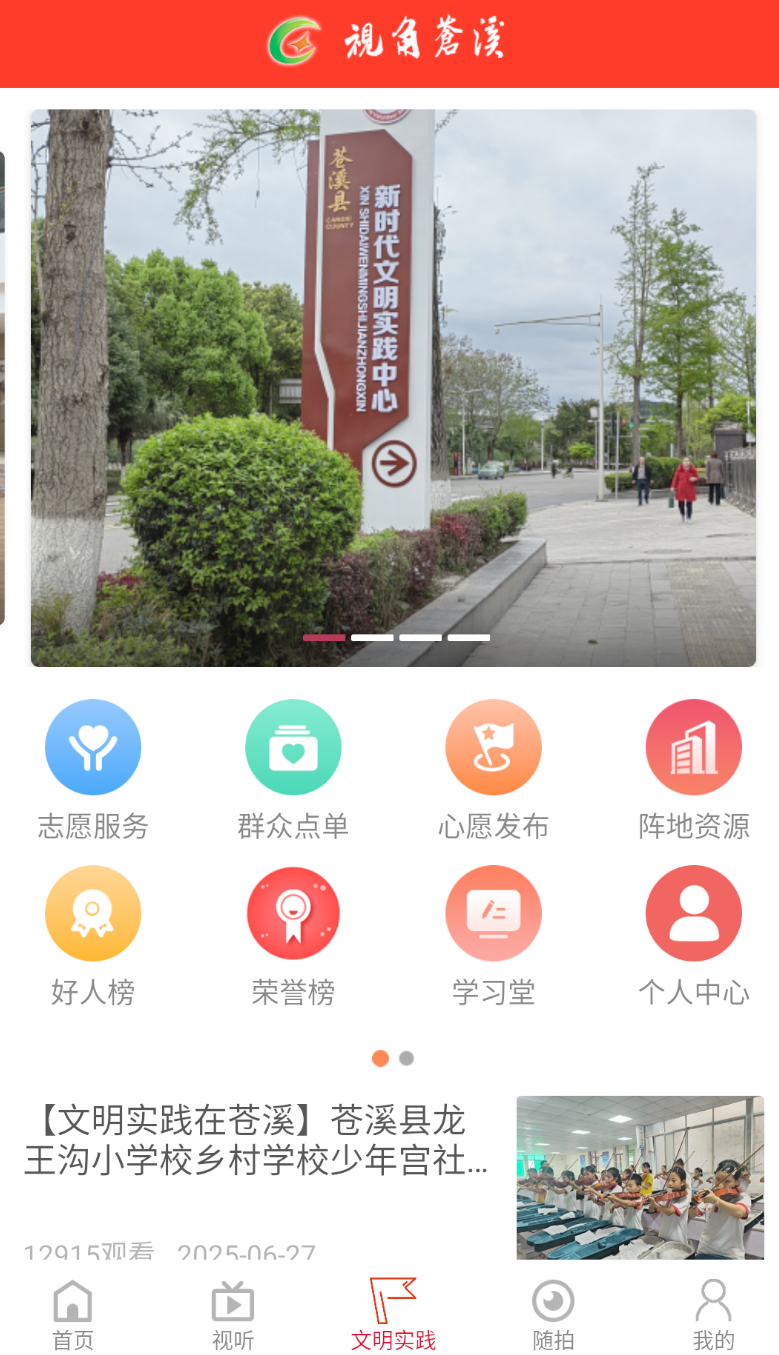
Task: Select the last carousel indicator segment
Action: 469,636
